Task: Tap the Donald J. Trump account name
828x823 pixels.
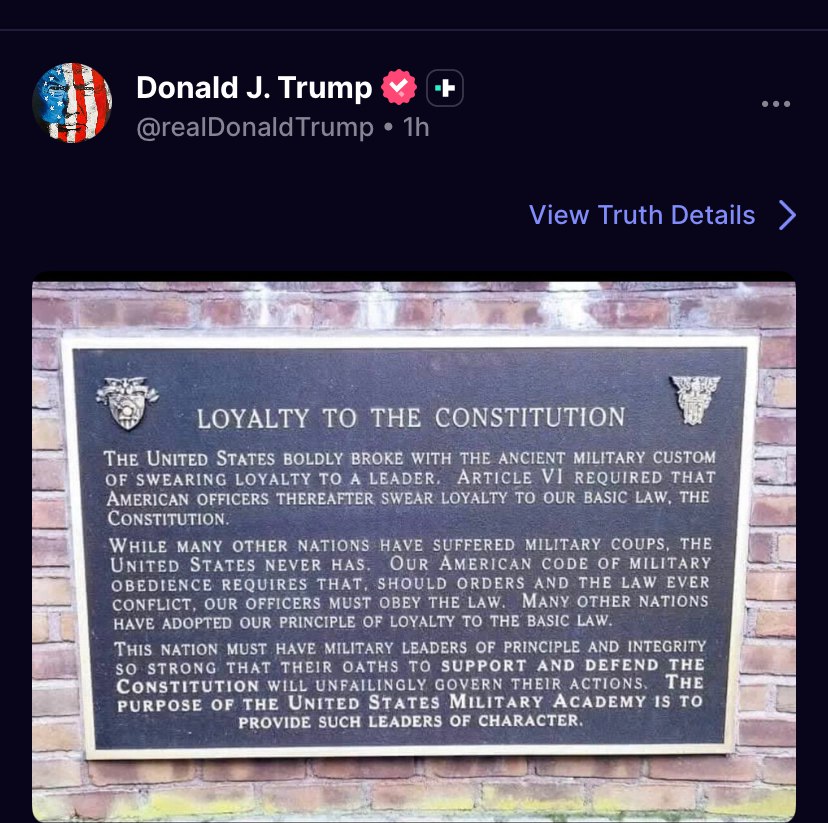Action: (x=254, y=88)
